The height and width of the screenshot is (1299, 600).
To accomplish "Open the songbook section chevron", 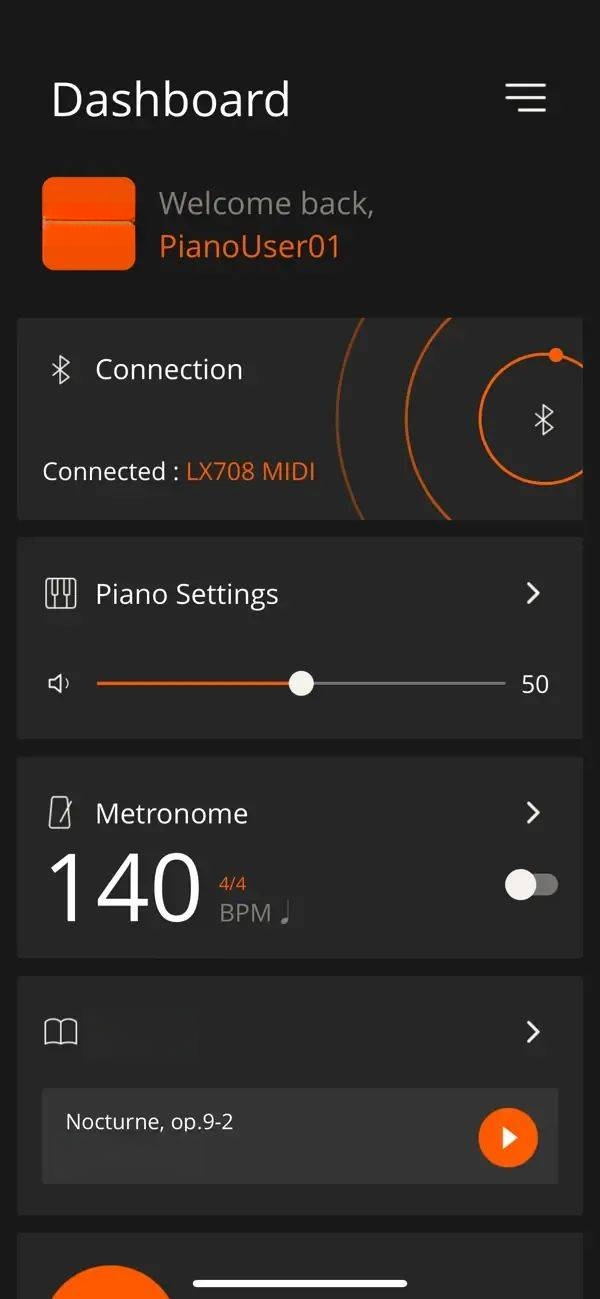I will click(533, 1032).
